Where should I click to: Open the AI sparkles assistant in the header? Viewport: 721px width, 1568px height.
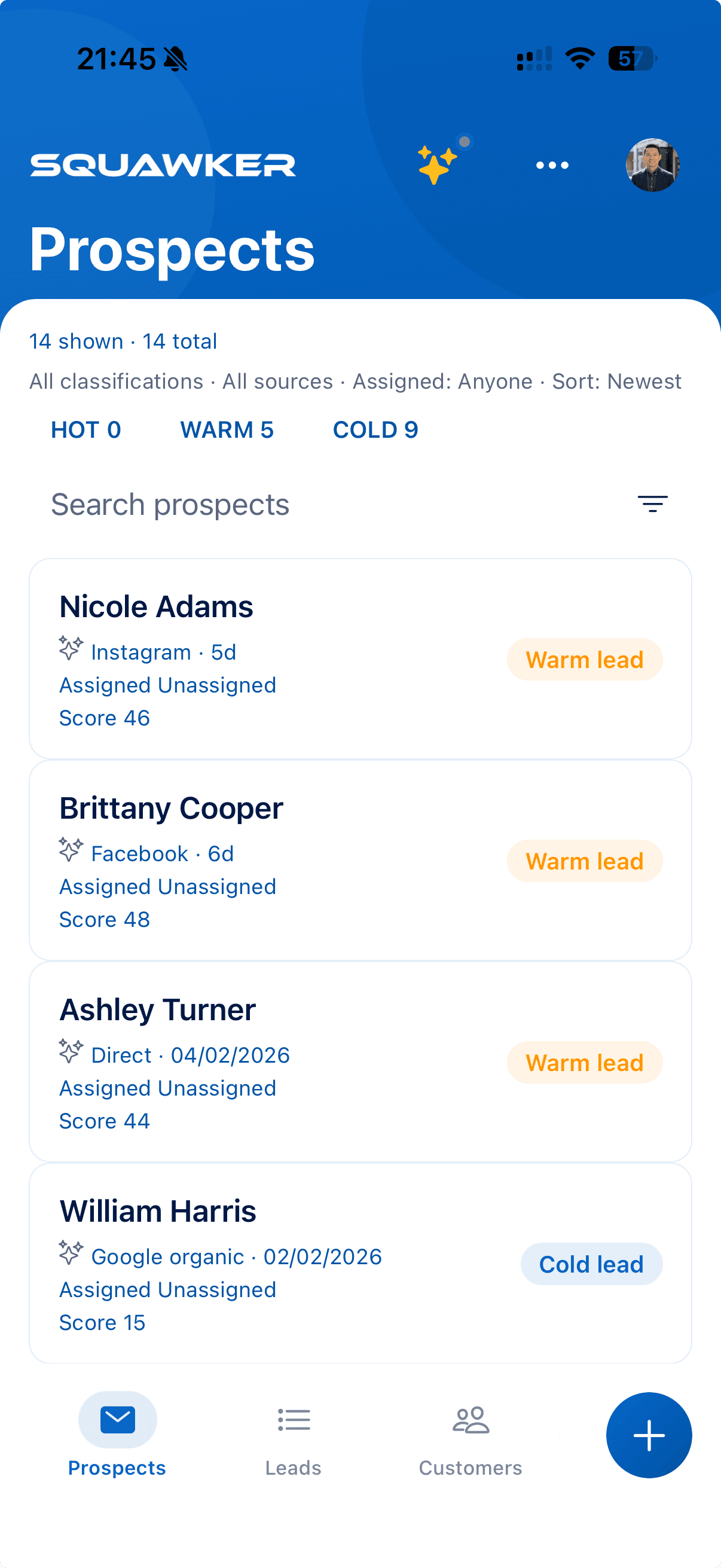436,165
